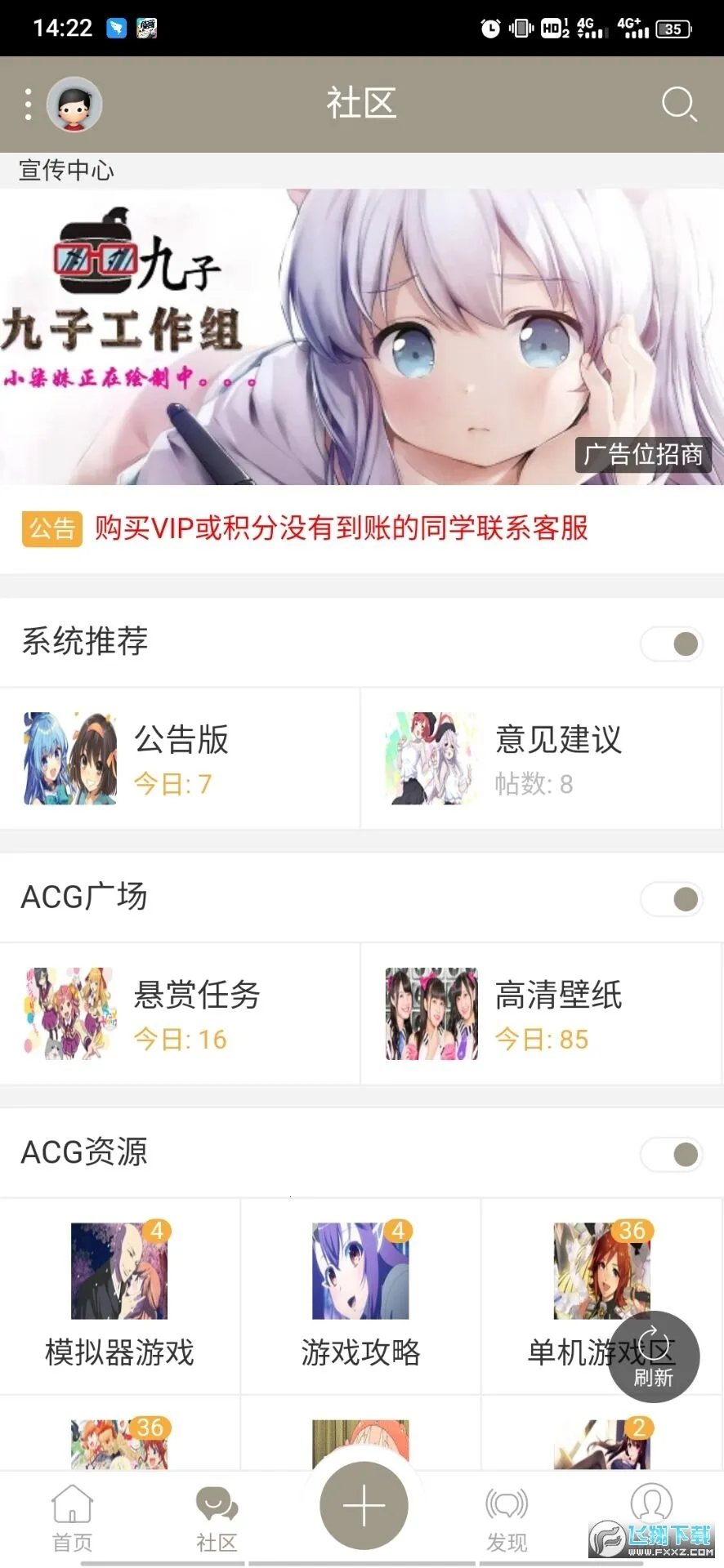Switch to the 发现 tab
Image resolution: width=724 pixels, height=1568 pixels.
[507, 1517]
